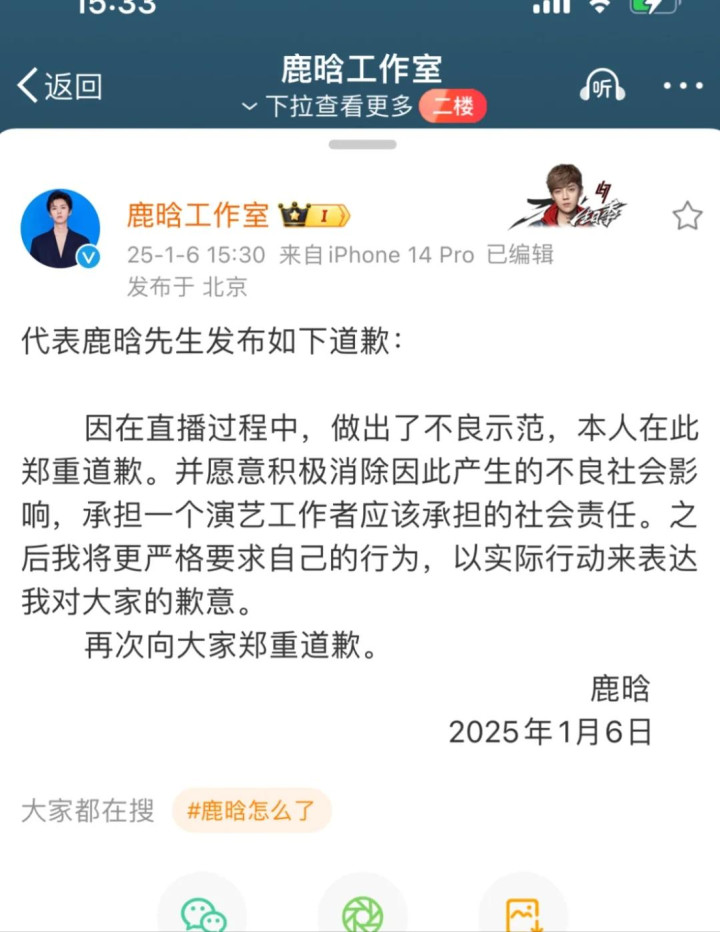Share the post to WeChat
The image size is (720, 932).
coord(202,910)
